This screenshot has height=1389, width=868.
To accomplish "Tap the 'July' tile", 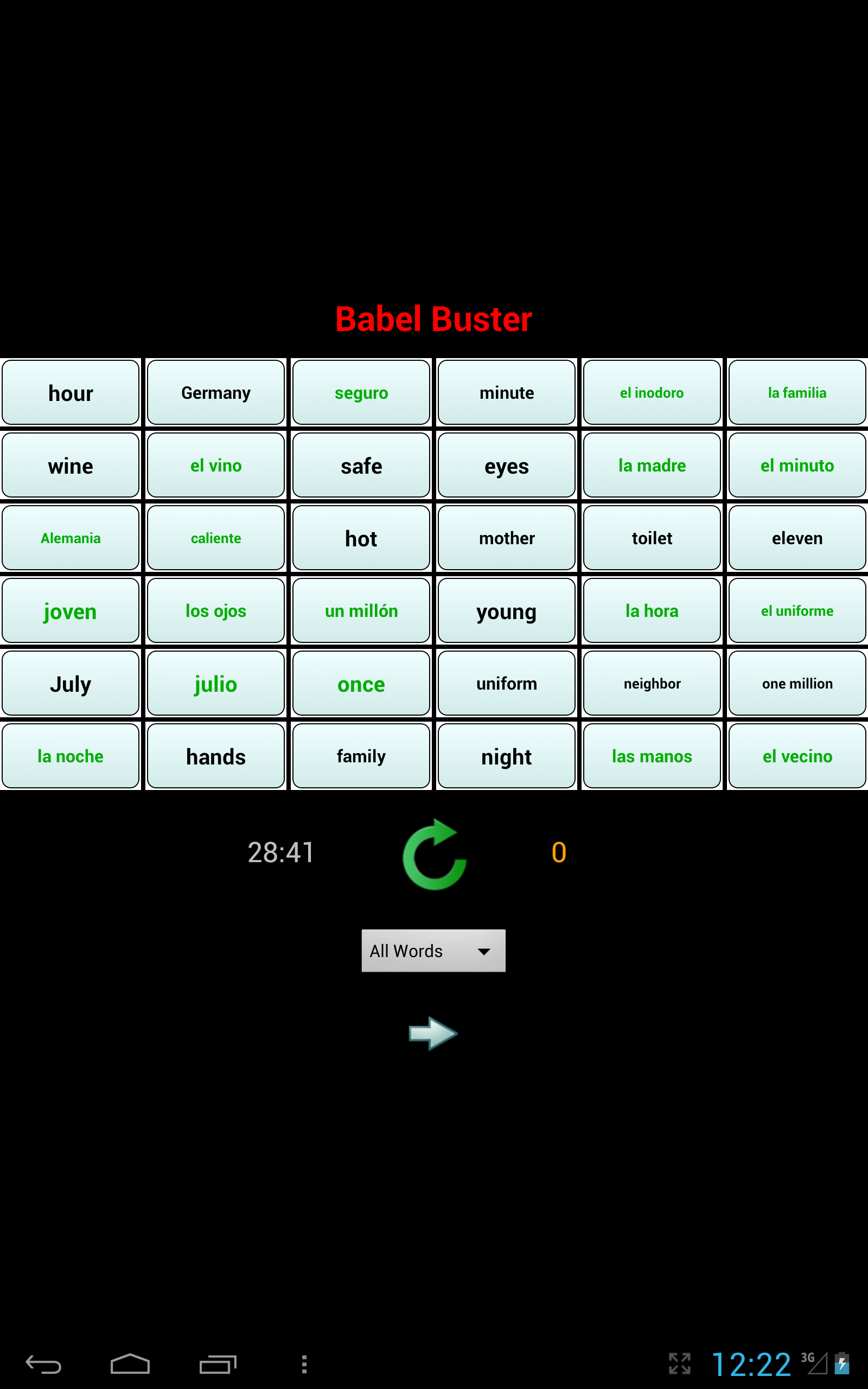I will (x=71, y=684).
